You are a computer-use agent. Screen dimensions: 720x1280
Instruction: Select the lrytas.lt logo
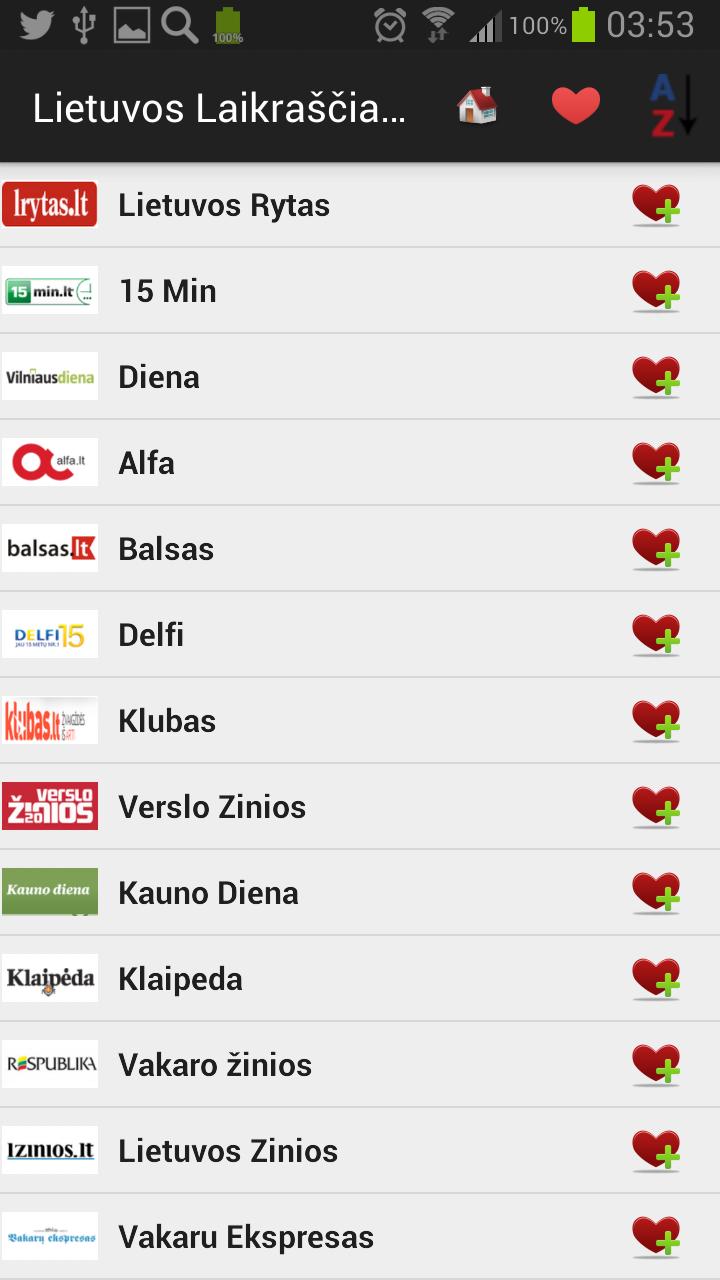[x=50, y=204]
